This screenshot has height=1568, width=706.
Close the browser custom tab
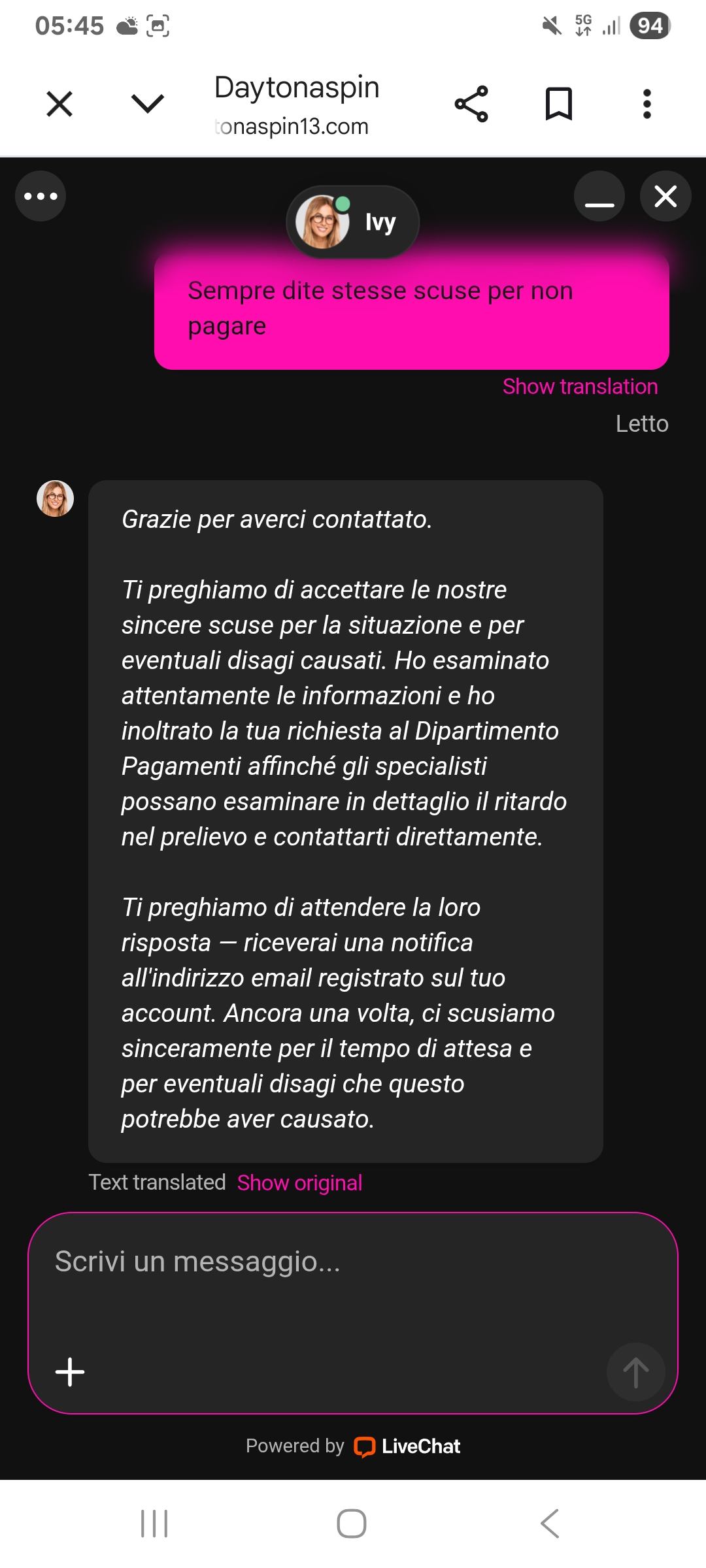(59, 104)
